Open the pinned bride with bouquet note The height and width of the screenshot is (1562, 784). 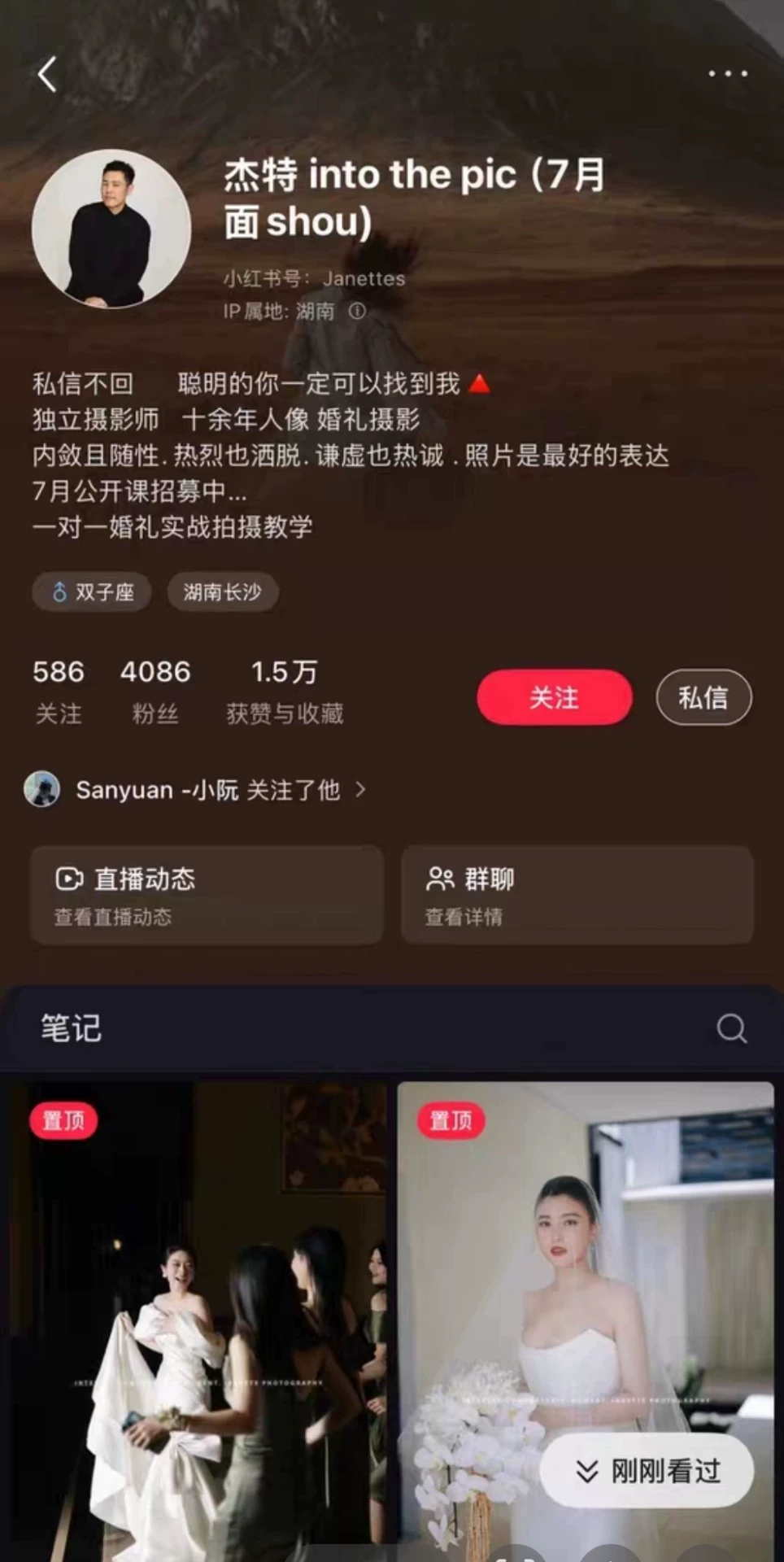(x=585, y=1269)
